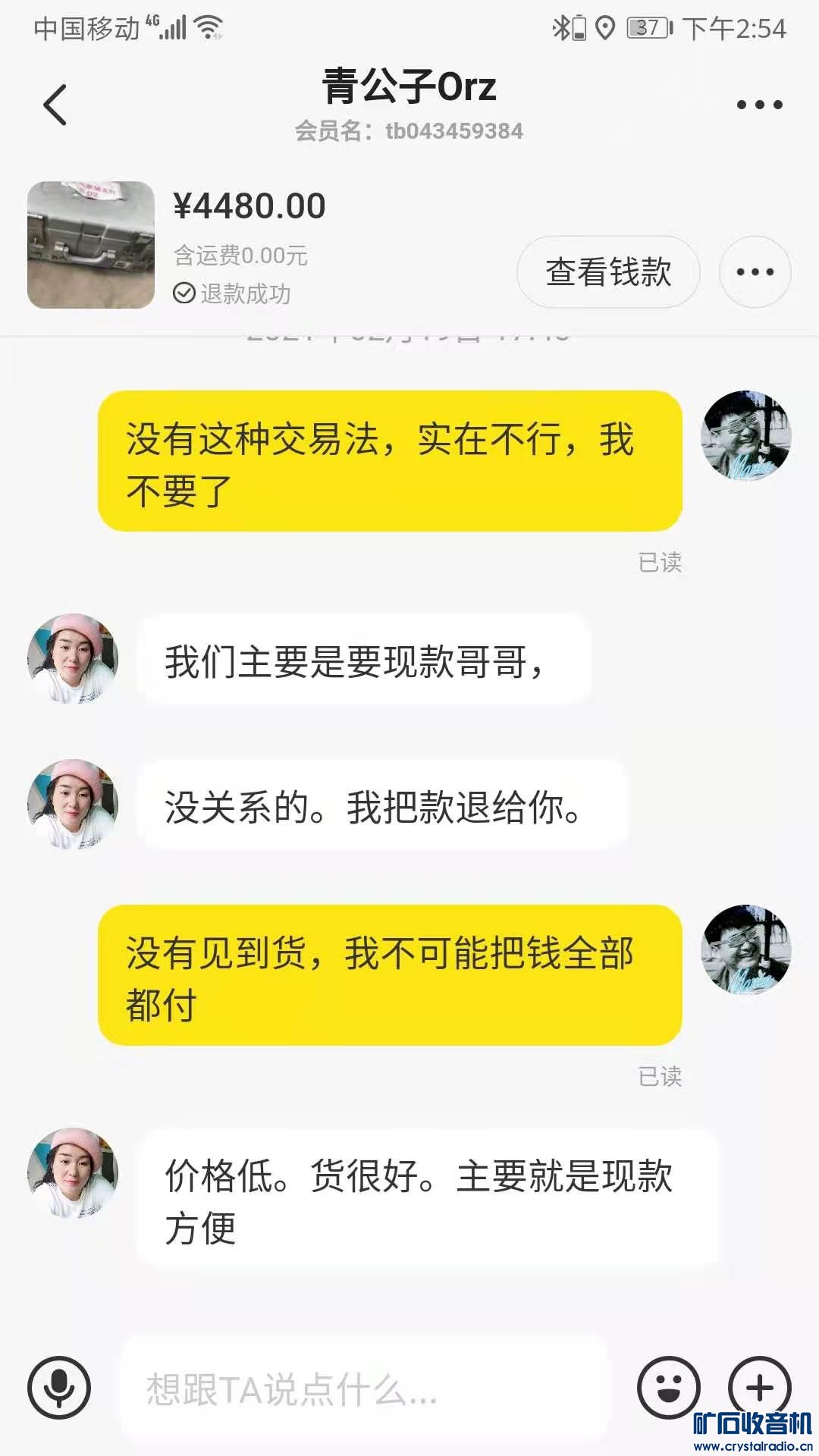View seller's avatar next to 我们主要是要现款哥哥

[x=73, y=658]
